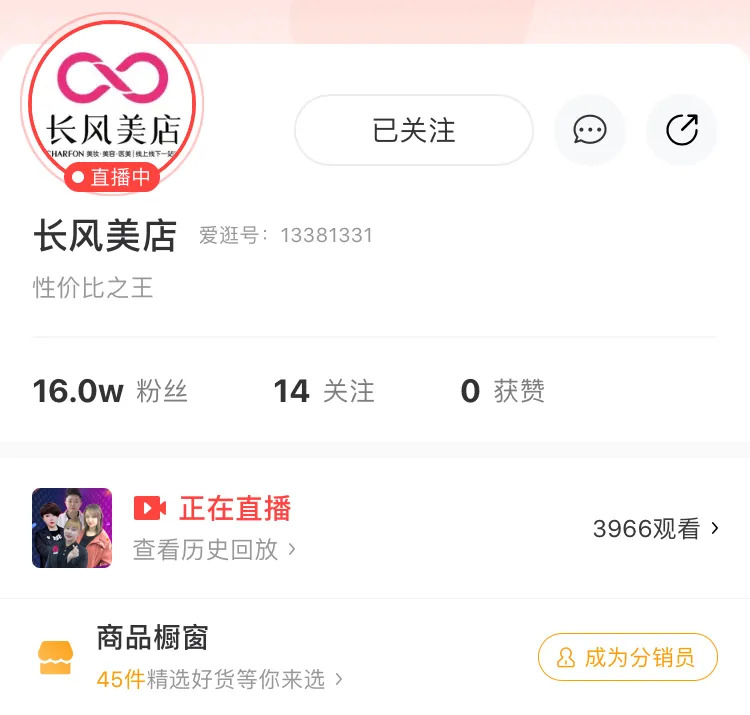View the 14 关注 following list
The height and width of the screenshot is (715, 750).
[324, 391]
